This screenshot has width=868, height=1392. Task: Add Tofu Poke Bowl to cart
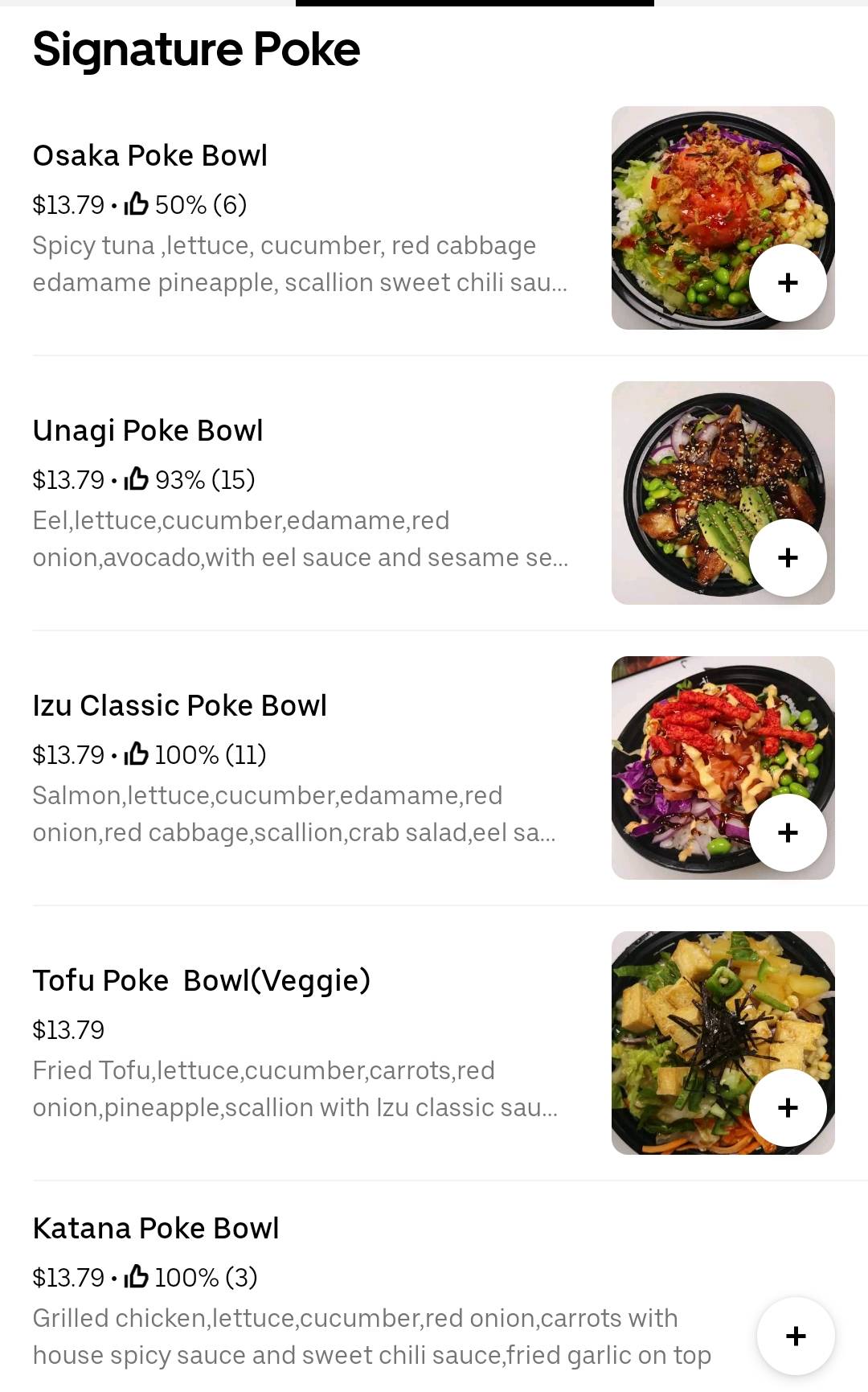pyautogui.click(x=788, y=1107)
